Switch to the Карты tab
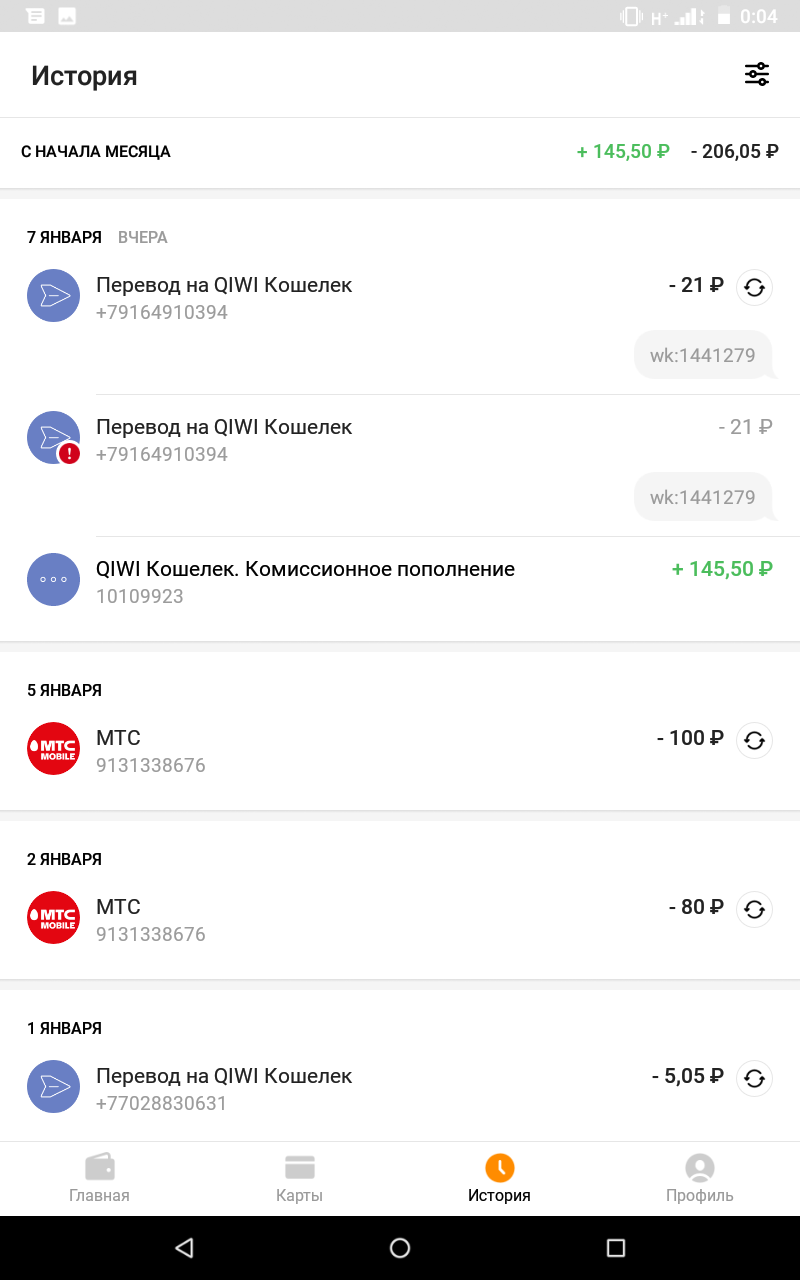The height and width of the screenshot is (1280, 800). pos(299,1178)
